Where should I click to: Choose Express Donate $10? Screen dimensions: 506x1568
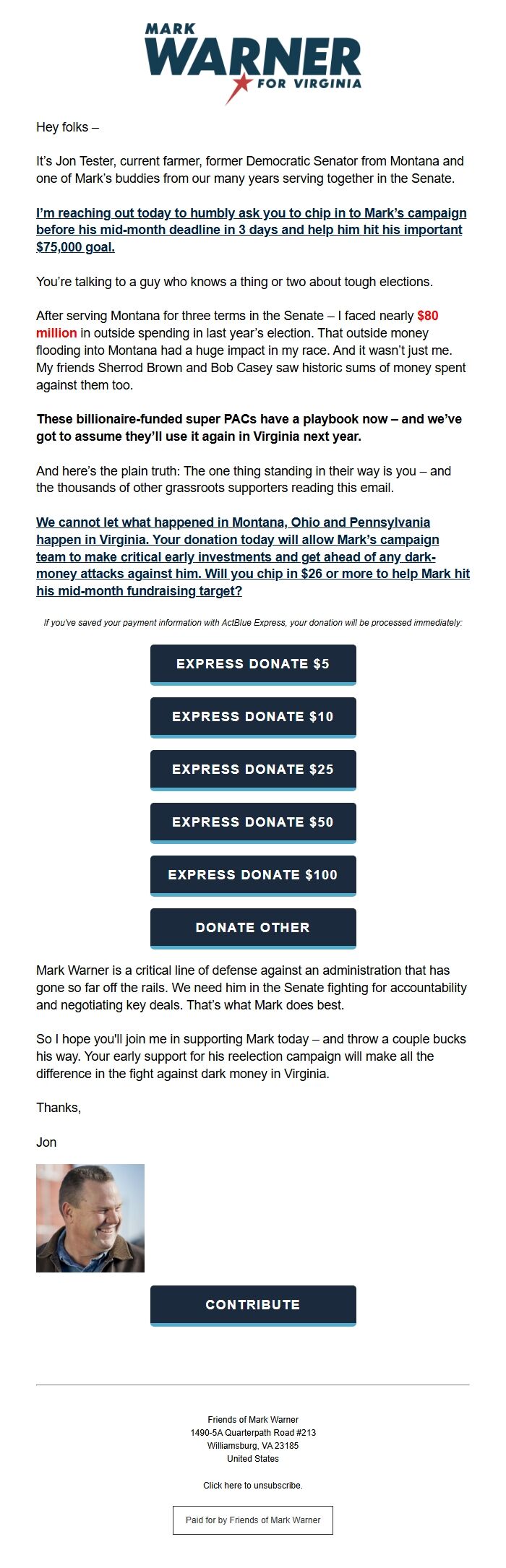(252, 716)
